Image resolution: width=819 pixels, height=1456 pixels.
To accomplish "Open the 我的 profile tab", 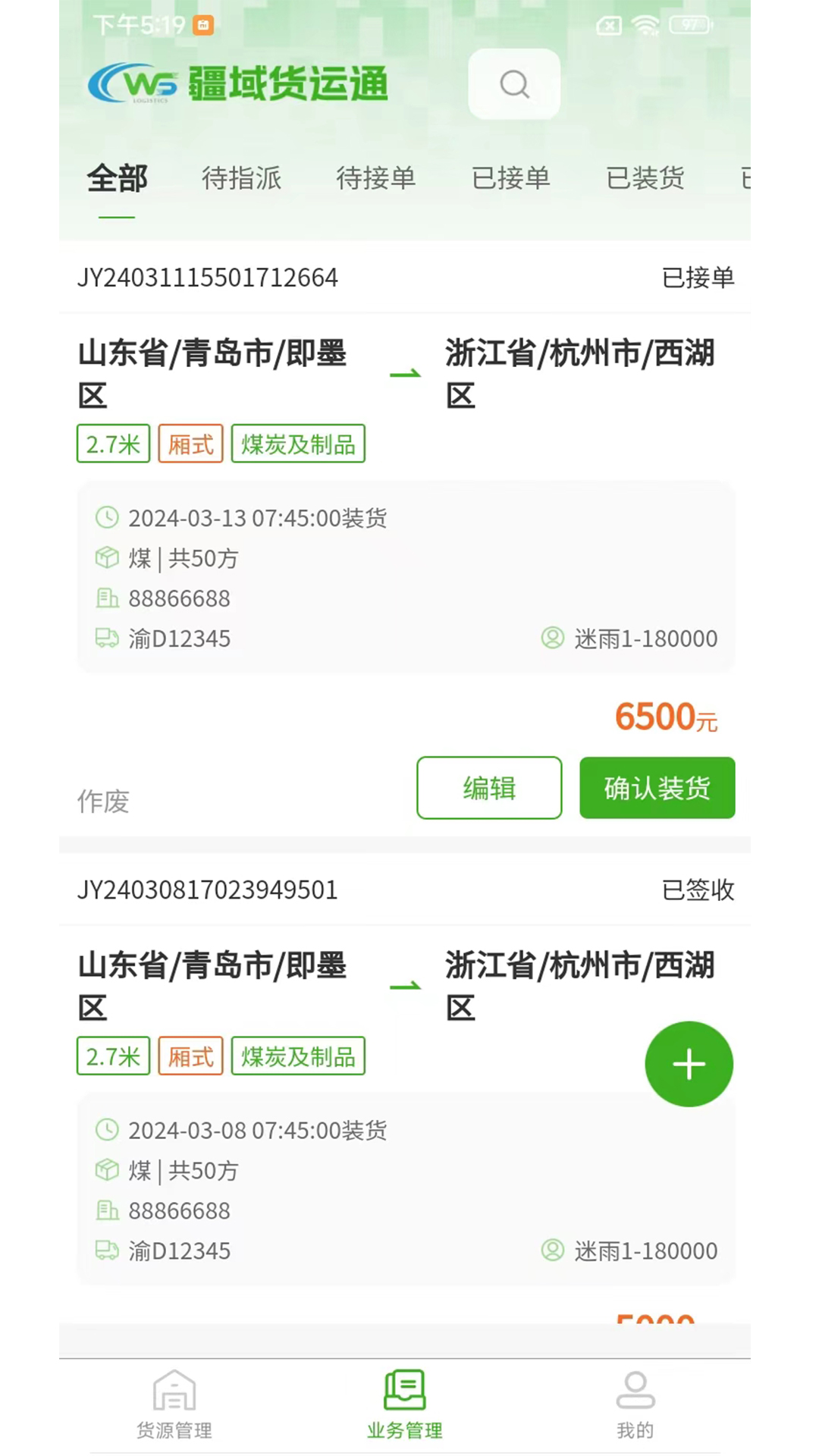I will coord(635,1405).
